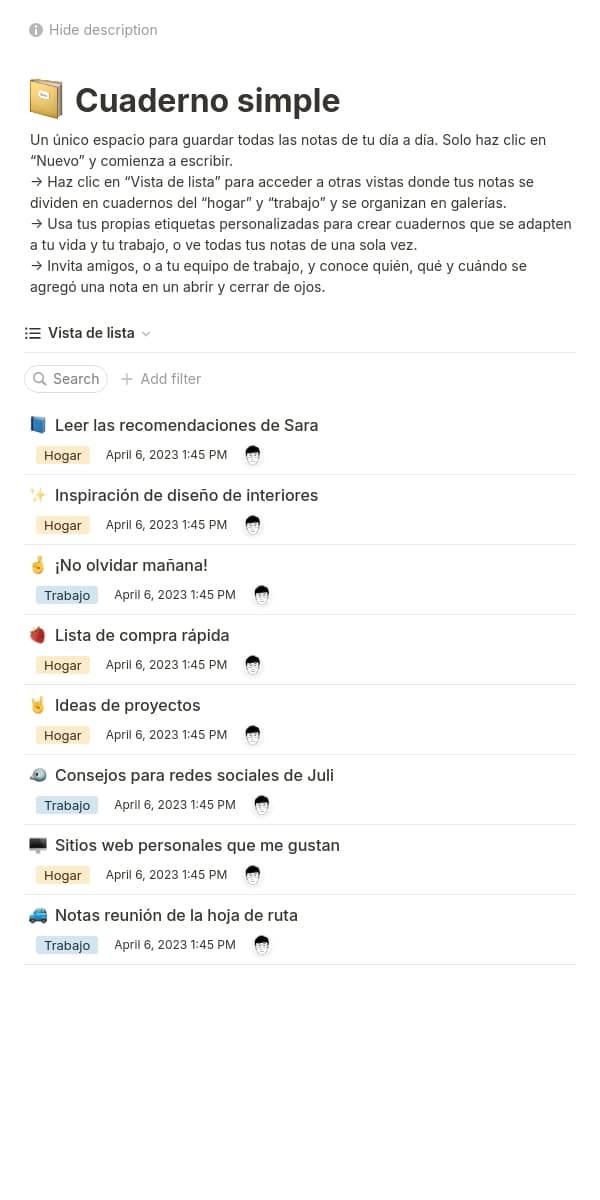This screenshot has height=1200, width=600.
Task: Open the ¡No olvidar mañana! note
Action: pos(131,565)
